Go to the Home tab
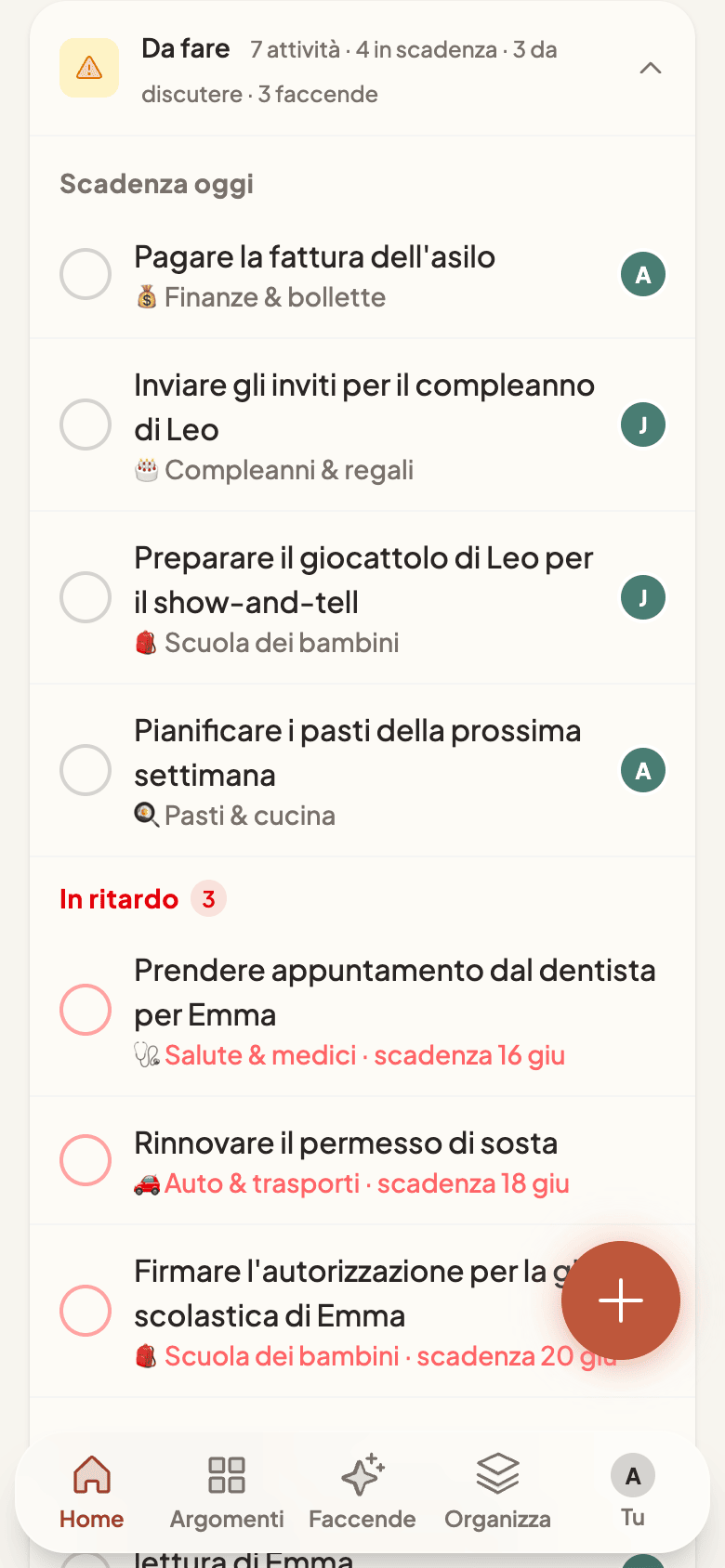Viewport: 725px width, 1568px height. pyautogui.click(x=92, y=1492)
